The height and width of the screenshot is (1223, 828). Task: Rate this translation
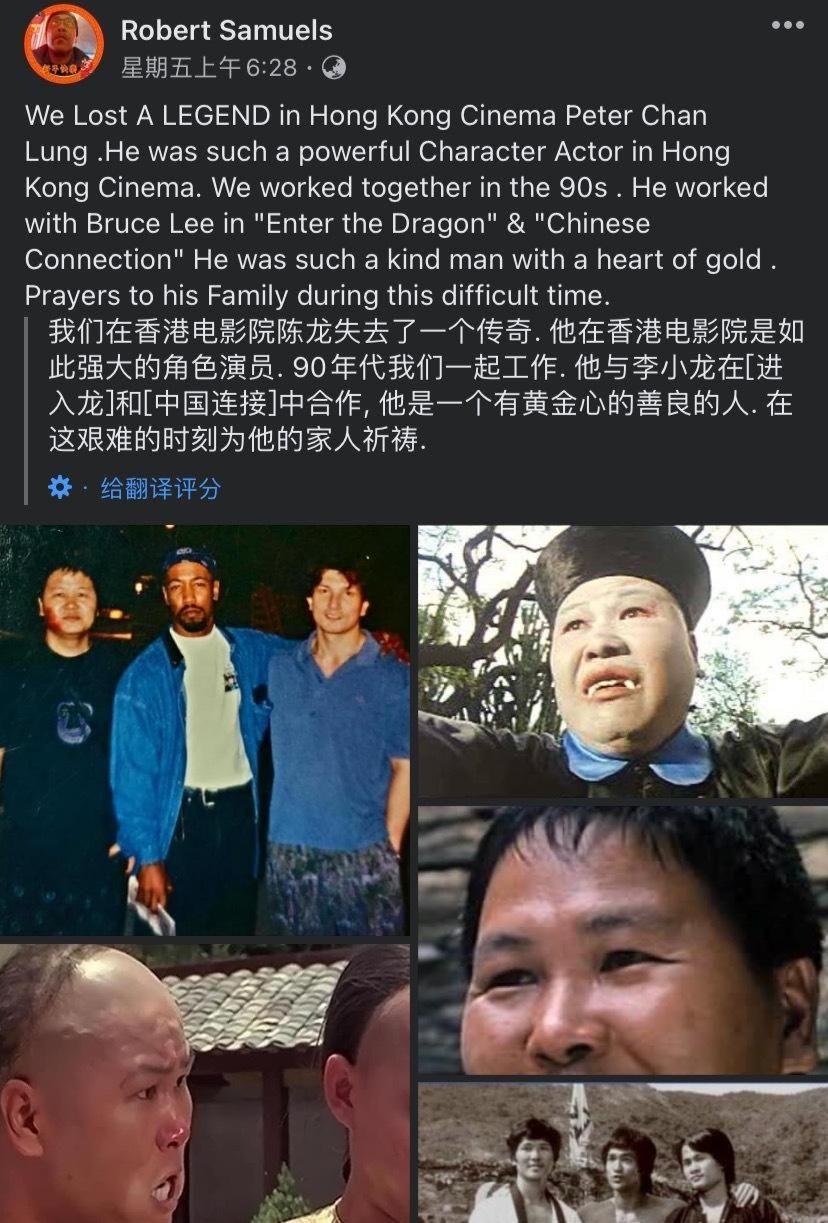click(160, 488)
